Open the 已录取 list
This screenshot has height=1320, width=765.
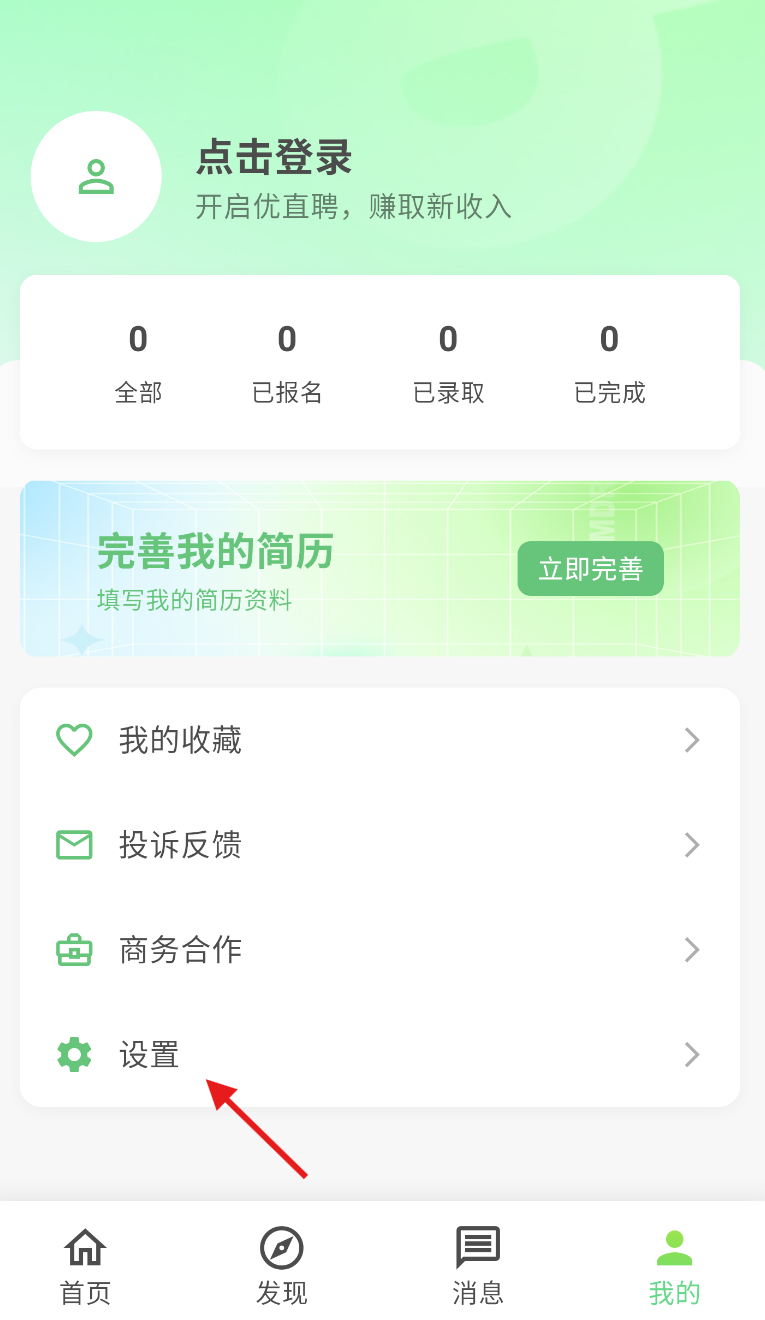[448, 364]
